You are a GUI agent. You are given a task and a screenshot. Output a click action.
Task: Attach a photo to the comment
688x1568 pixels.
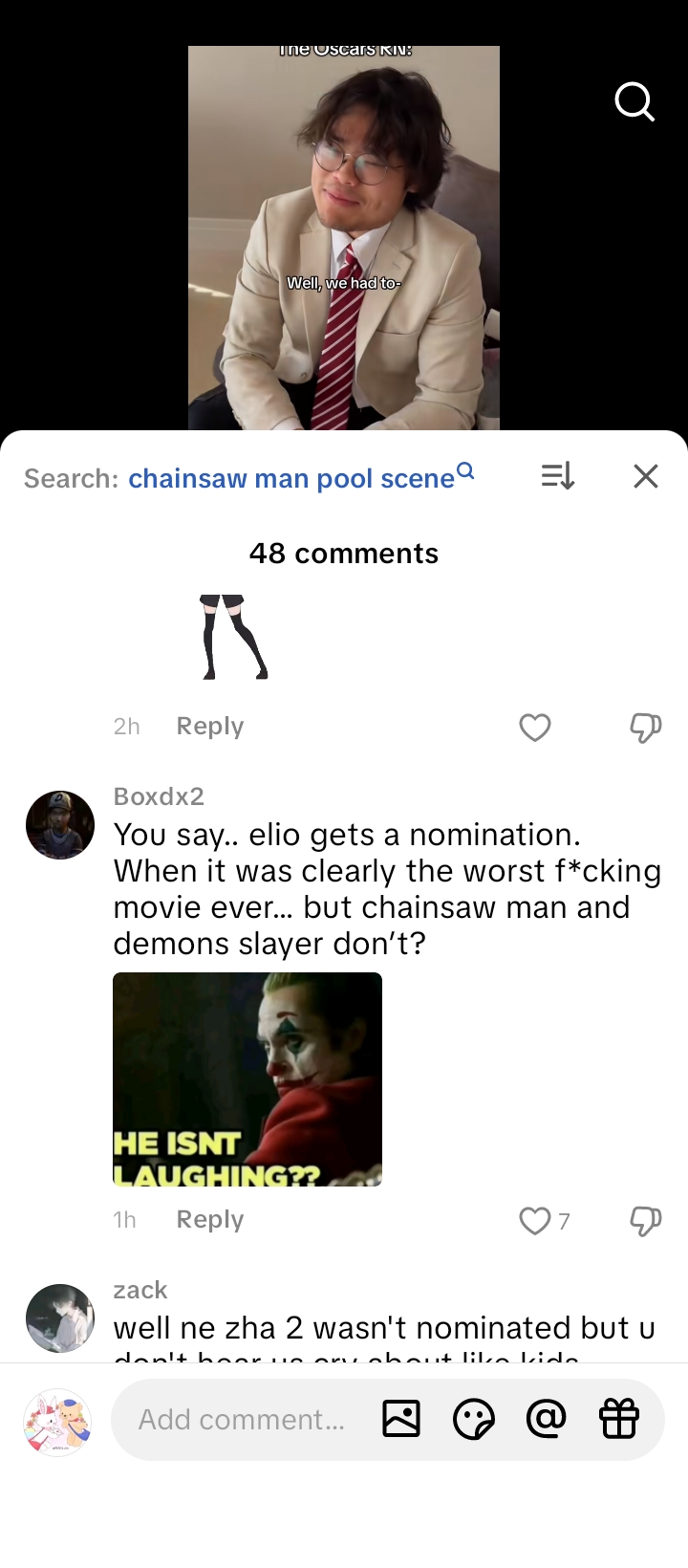[x=401, y=1420]
